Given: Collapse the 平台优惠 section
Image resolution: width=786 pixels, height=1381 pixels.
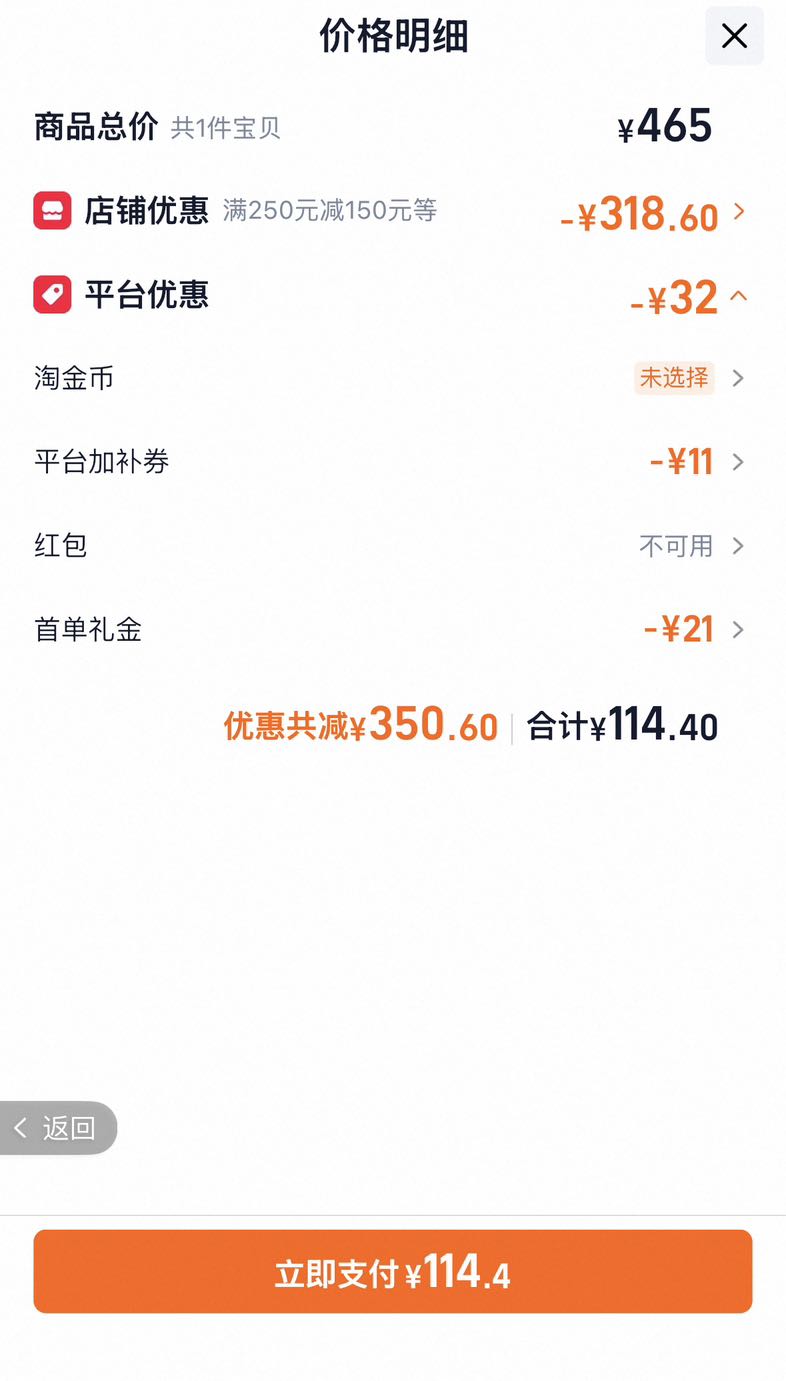Looking at the screenshot, I should pyautogui.click(x=392, y=296).
